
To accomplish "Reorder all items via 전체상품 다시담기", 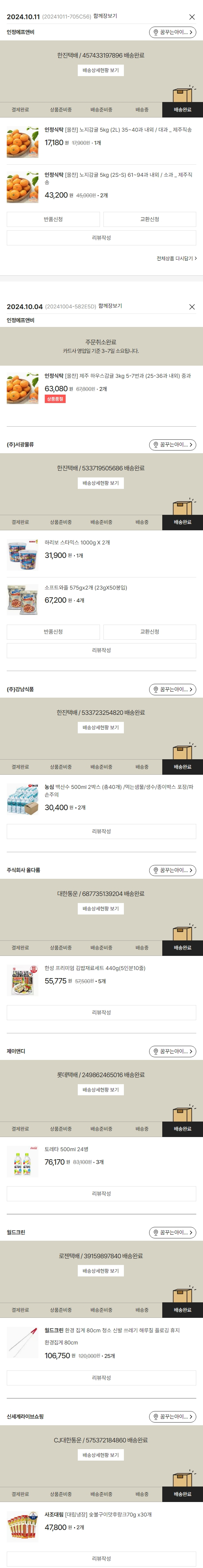I will pos(176,259).
